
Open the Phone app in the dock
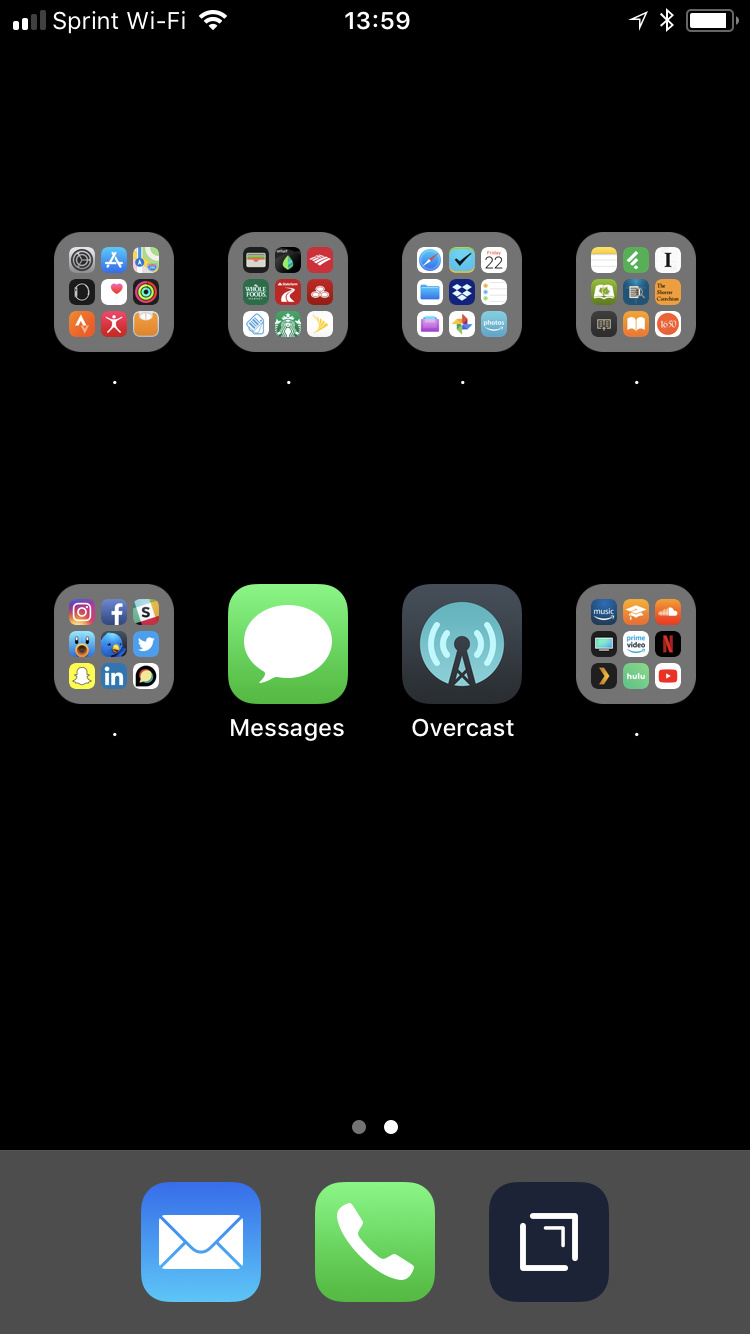[x=375, y=1242]
